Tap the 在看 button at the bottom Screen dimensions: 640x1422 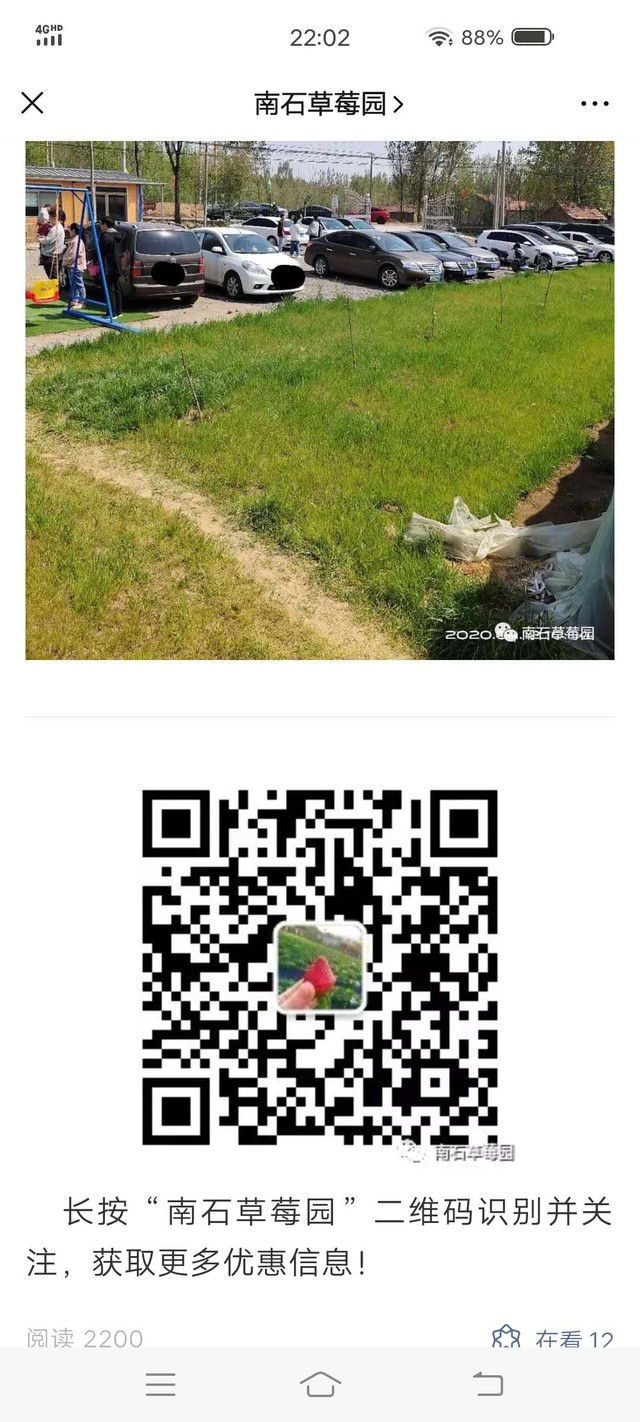click(x=553, y=1337)
